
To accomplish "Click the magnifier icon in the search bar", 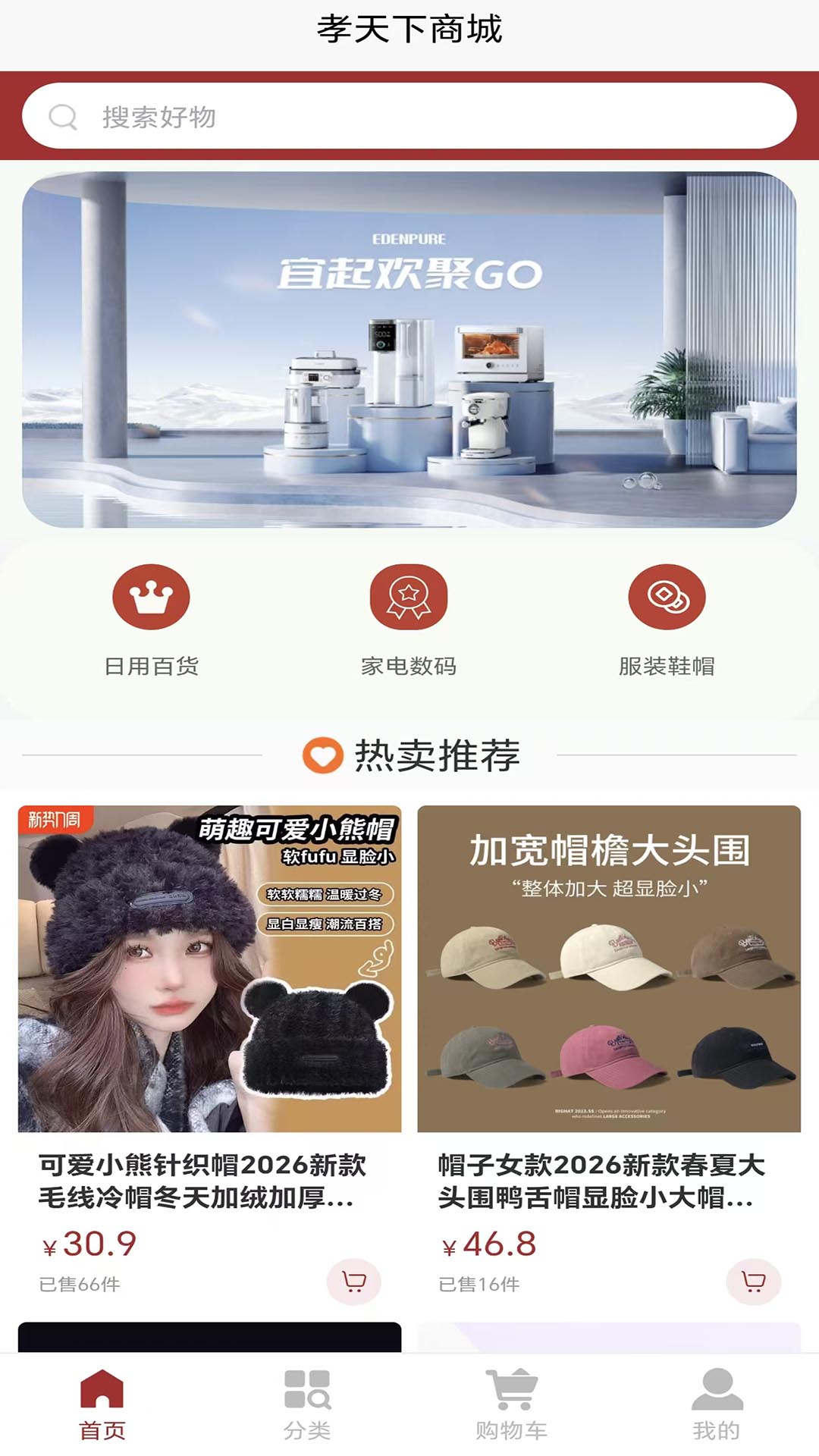I will (x=64, y=117).
